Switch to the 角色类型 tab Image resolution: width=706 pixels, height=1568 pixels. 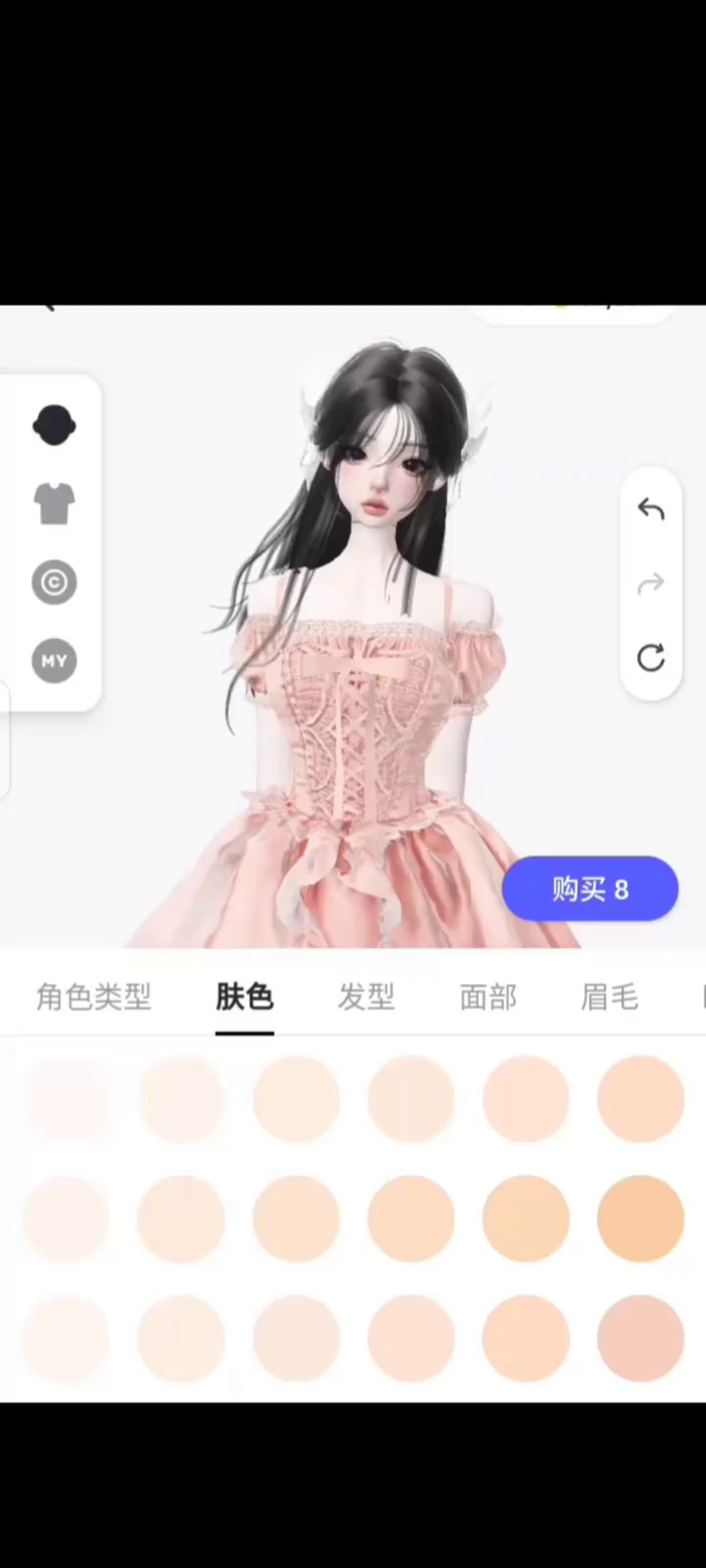(x=94, y=997)
